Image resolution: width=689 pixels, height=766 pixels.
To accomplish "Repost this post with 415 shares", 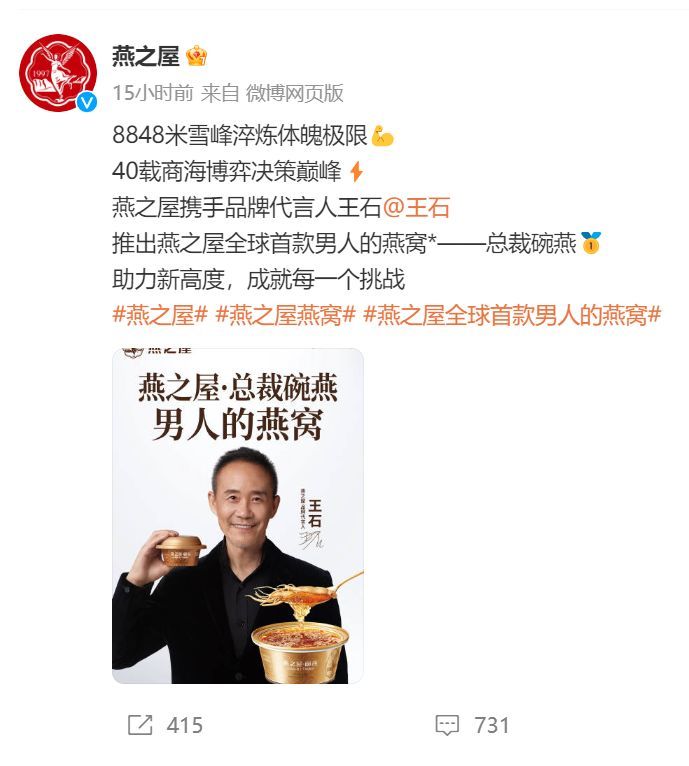I will [166, 725].
